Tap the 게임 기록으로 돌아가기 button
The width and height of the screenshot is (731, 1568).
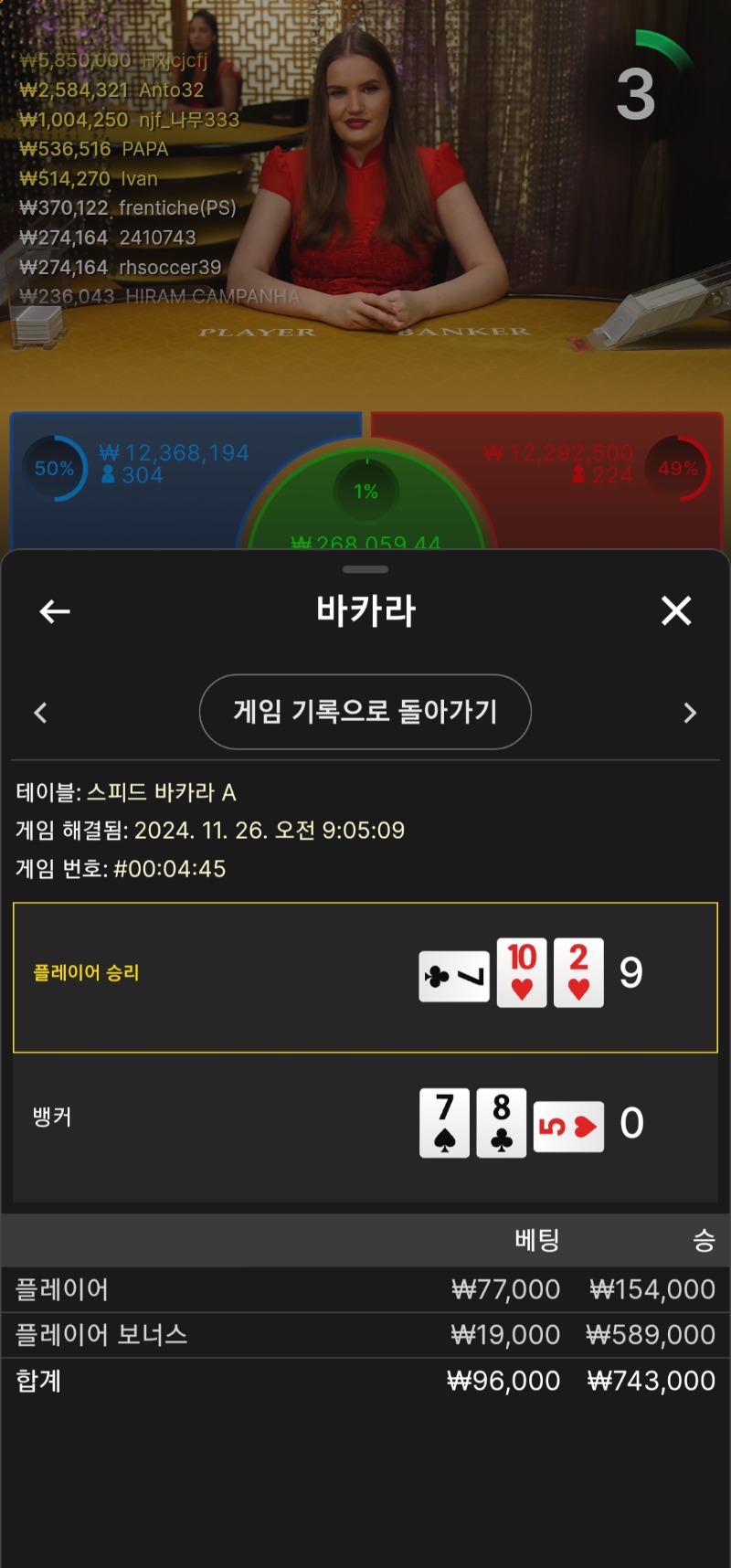(x=365, y=712)
